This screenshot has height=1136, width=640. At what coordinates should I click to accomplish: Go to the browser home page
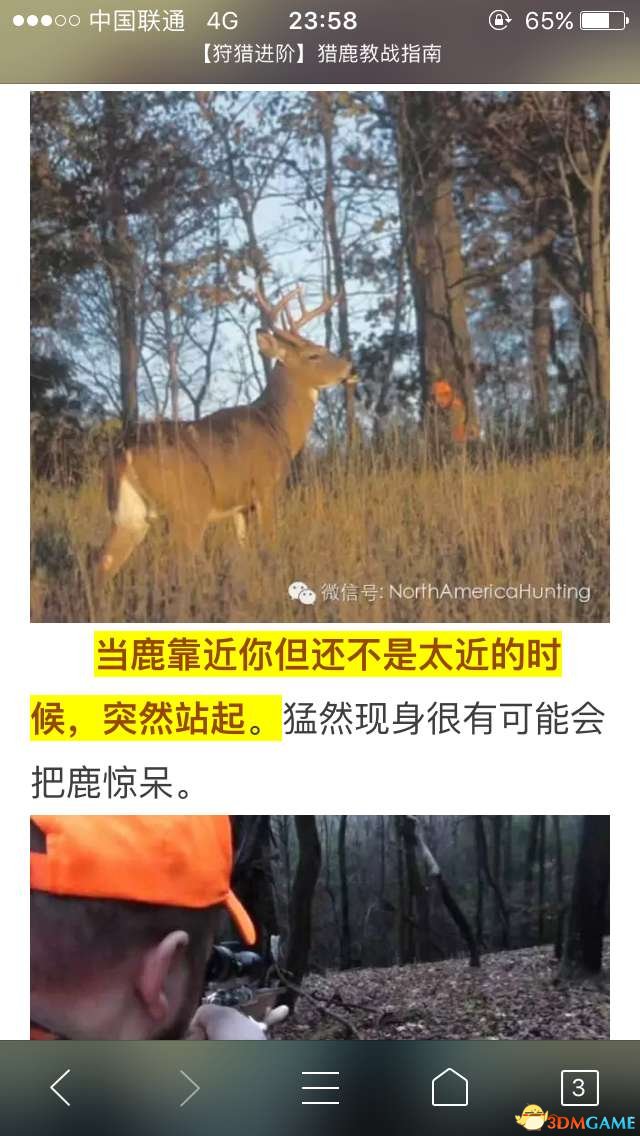(449, 1087)
